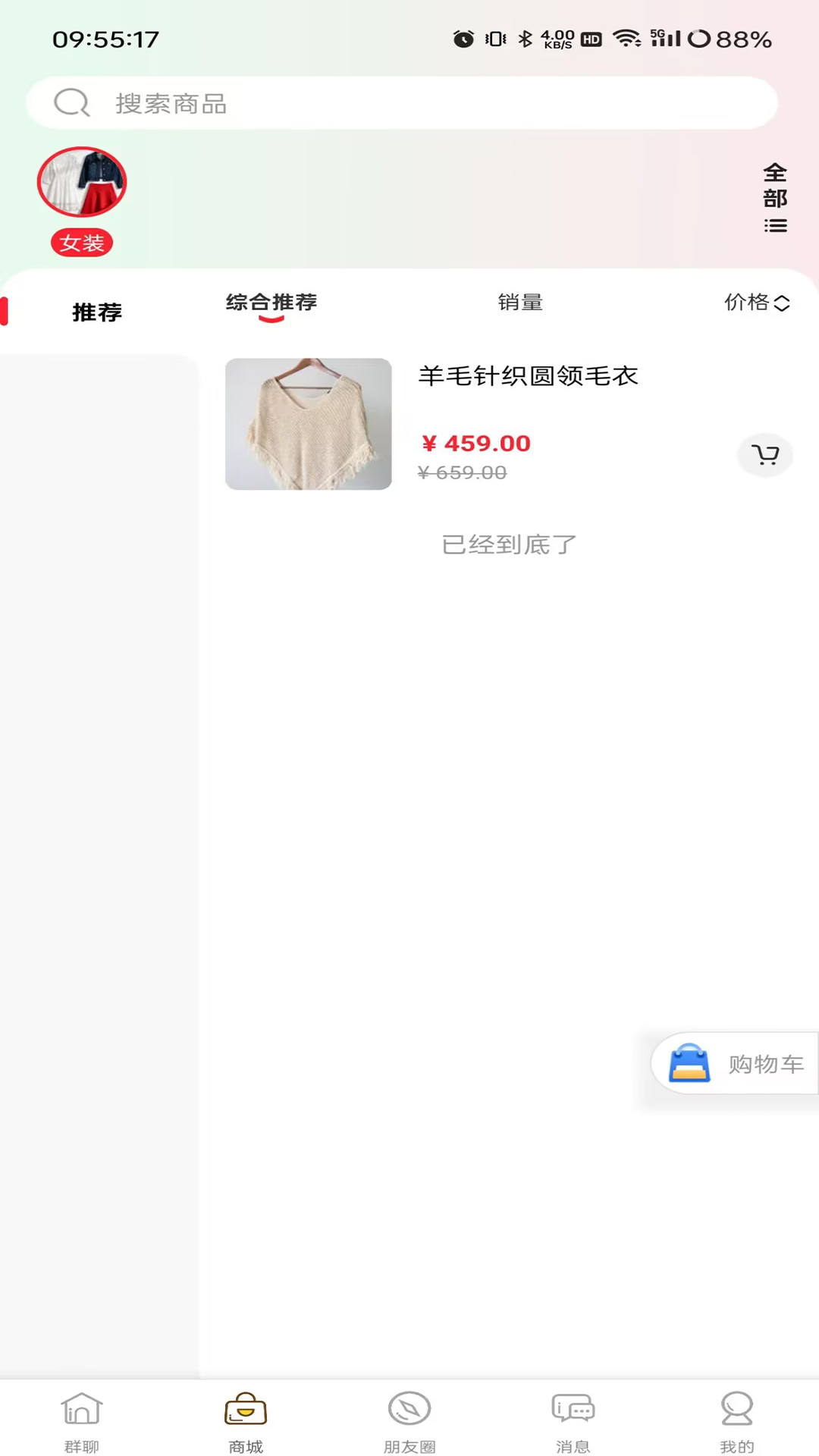Open 朋友圈 via the compass icon
The image size is (819, 1456).
pos(409,1407)
